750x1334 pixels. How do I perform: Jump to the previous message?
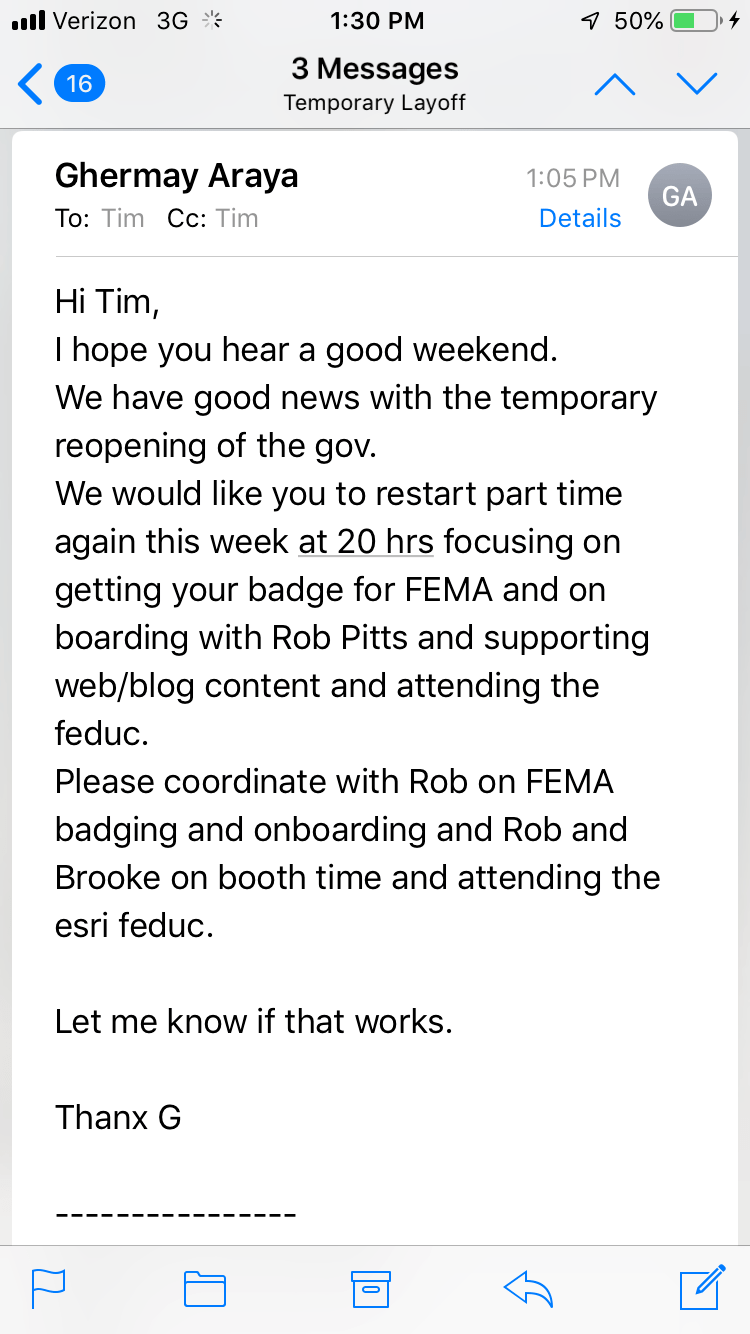[x=614, y=84]
